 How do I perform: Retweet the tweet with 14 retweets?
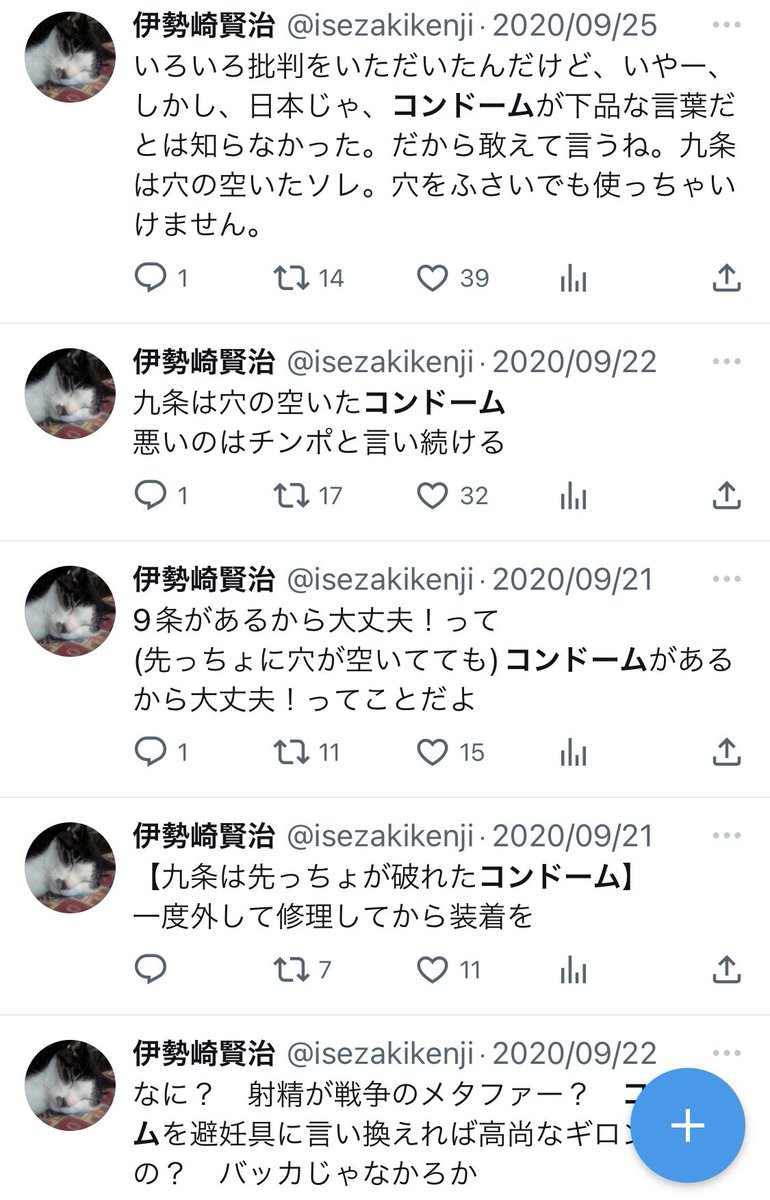click(292, 278)
